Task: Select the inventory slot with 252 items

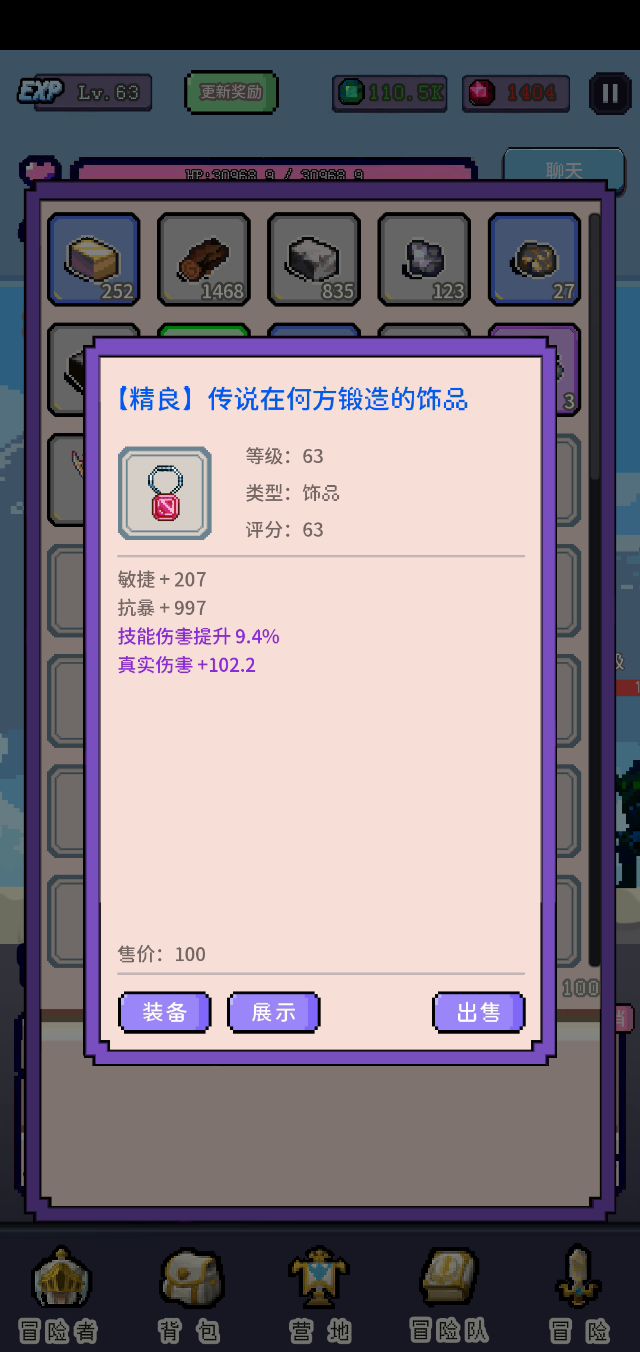Action: 94,260
